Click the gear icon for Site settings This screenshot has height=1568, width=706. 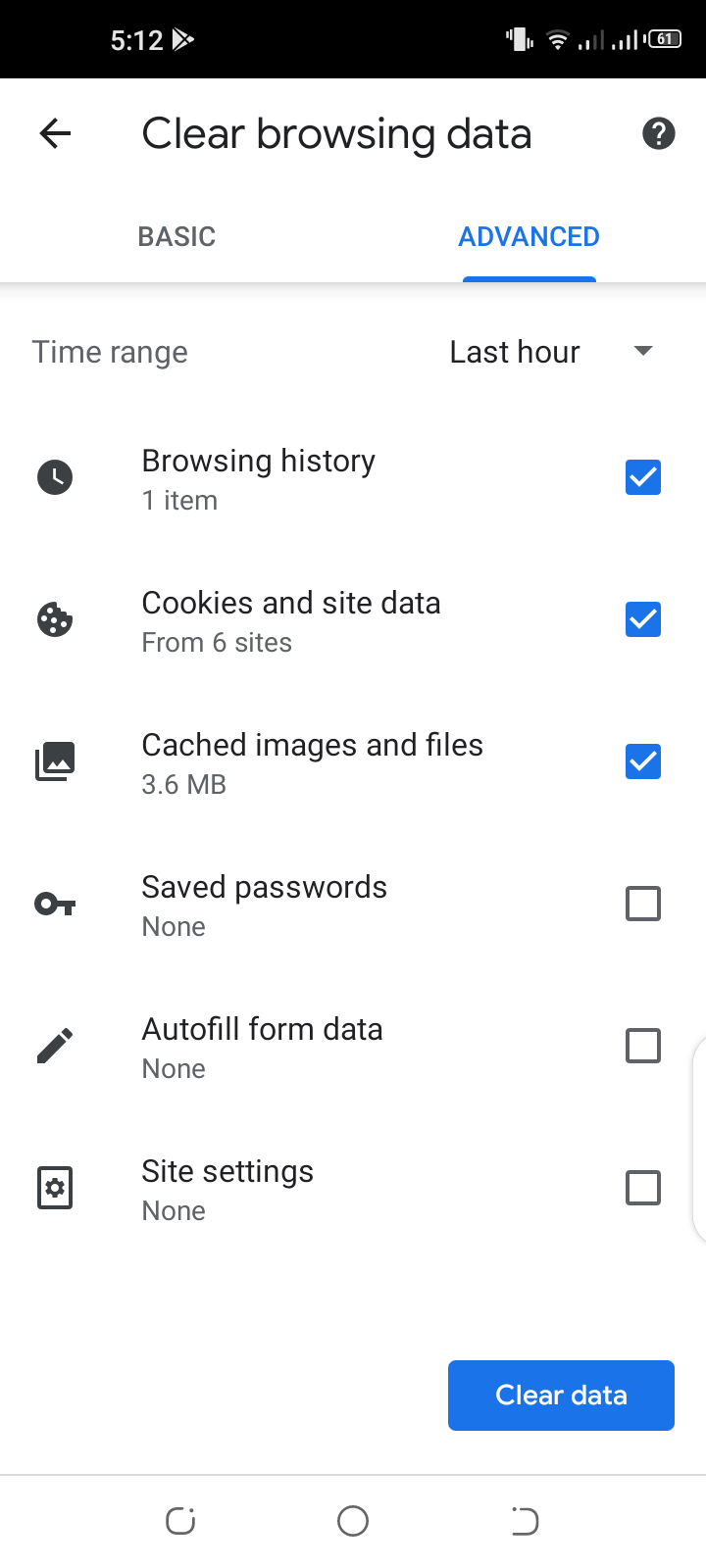coord(54,1188)
